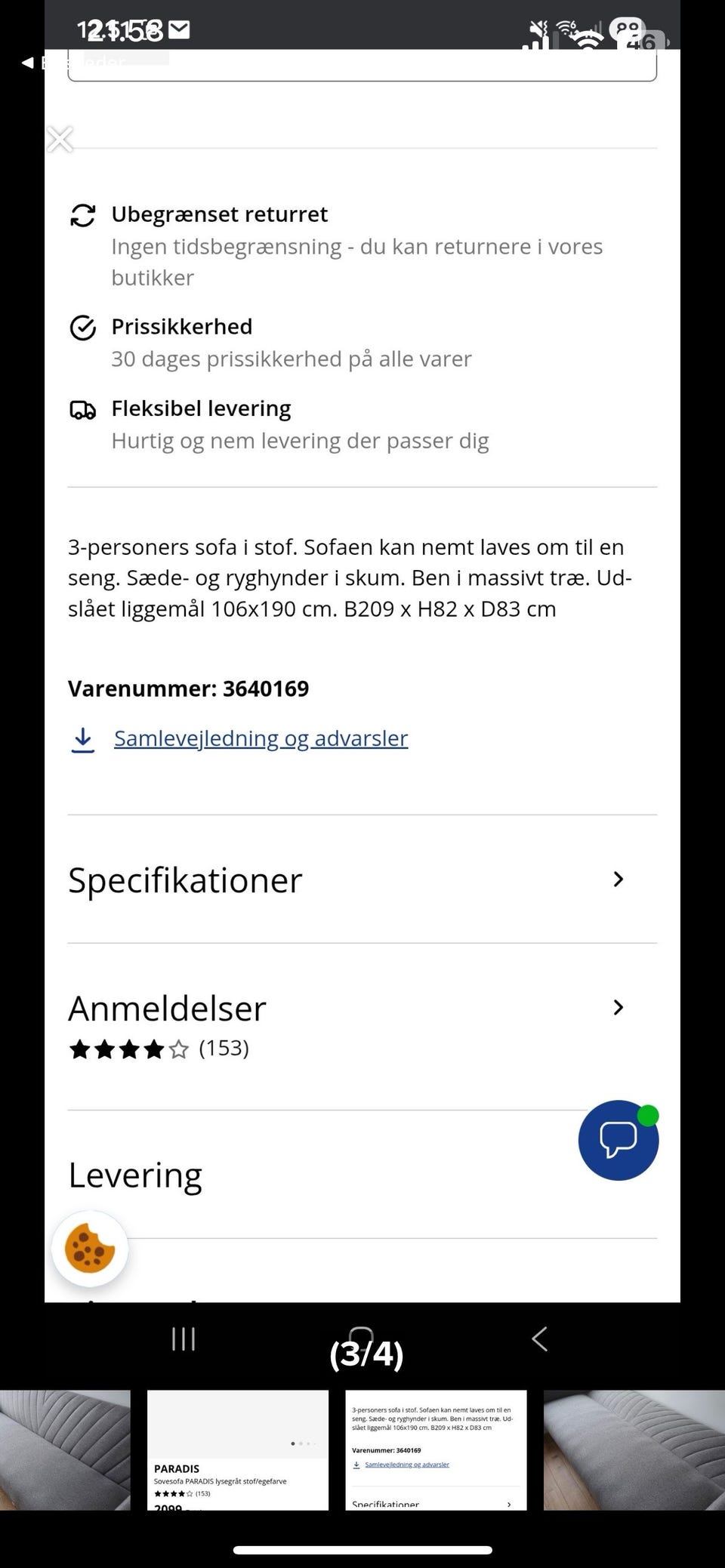Tap the empty fifth star in the rating
The height and width of the screenshot is (1568, 725).
coord(179,1049)
